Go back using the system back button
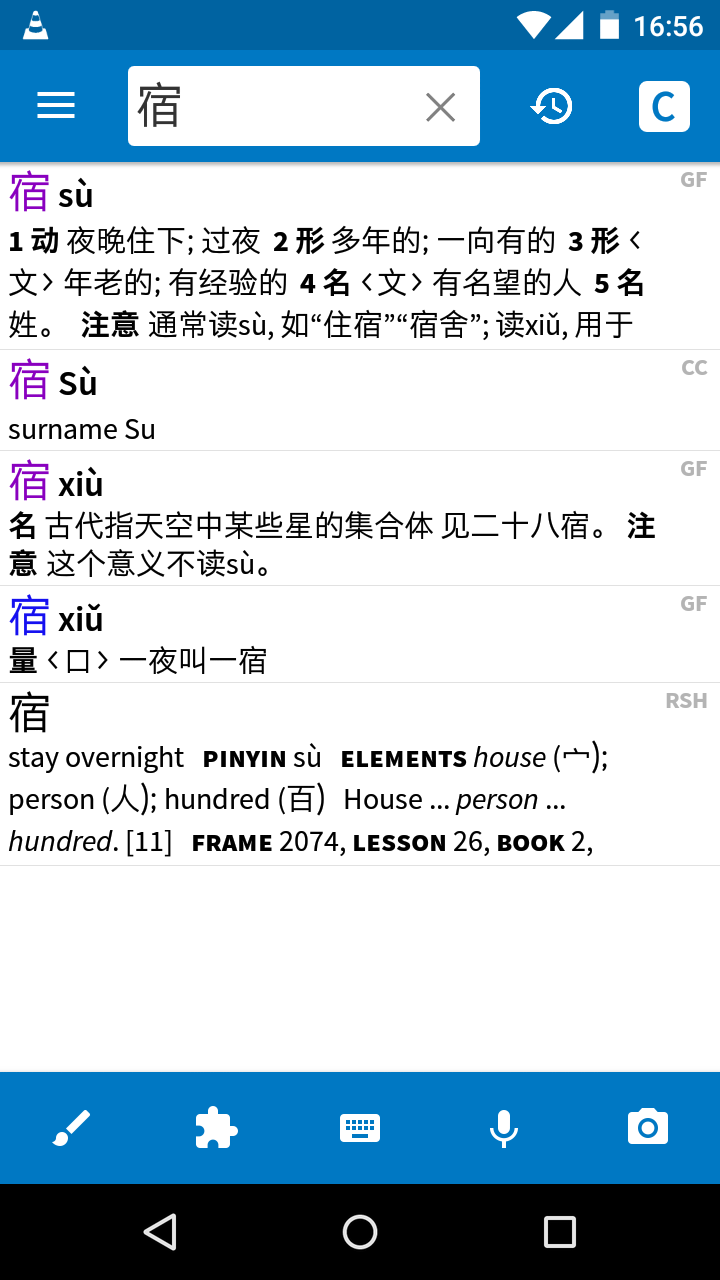This screenshot has width=720, height=1280. (160, 1232)
